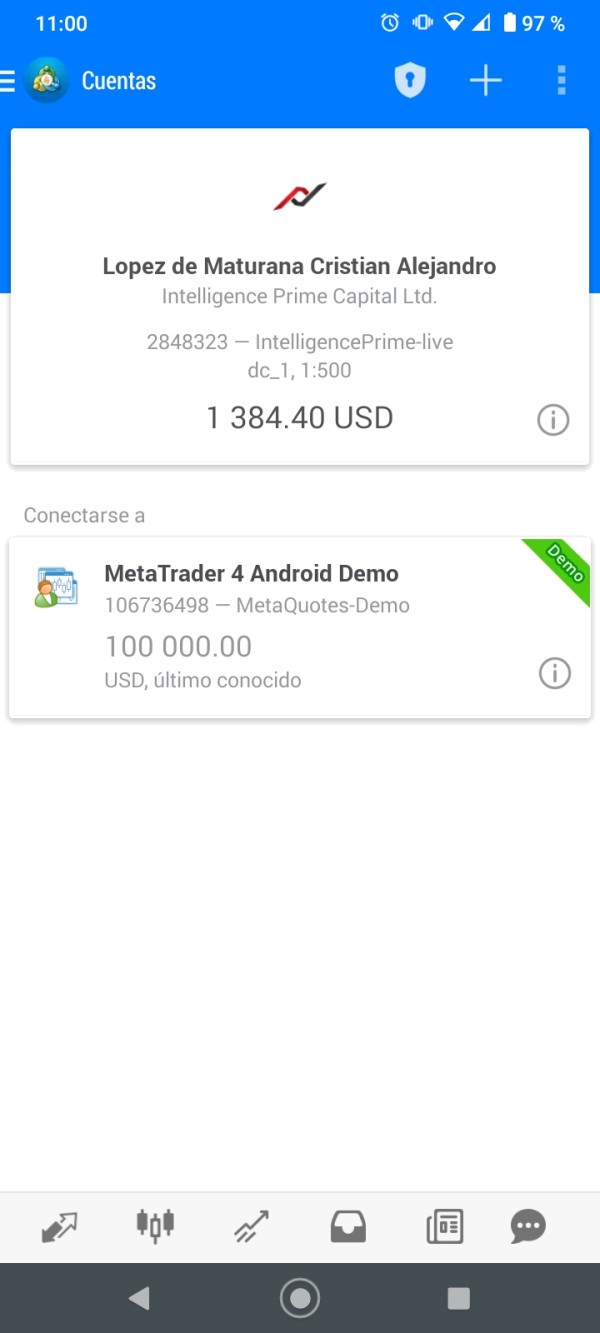Open the hamburger drawer menu
This screenshot has width=600, height=1333.
pos(9,81)
